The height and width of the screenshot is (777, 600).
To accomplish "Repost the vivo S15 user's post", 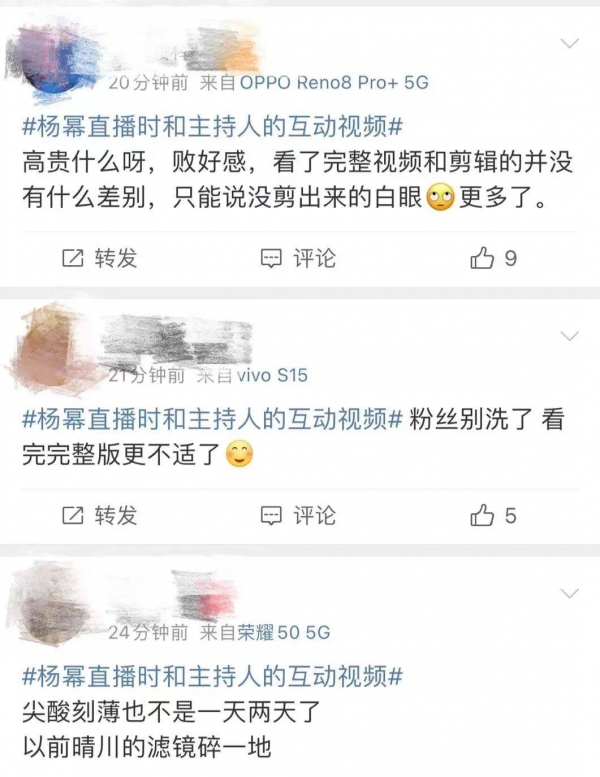I will (99, 515).
